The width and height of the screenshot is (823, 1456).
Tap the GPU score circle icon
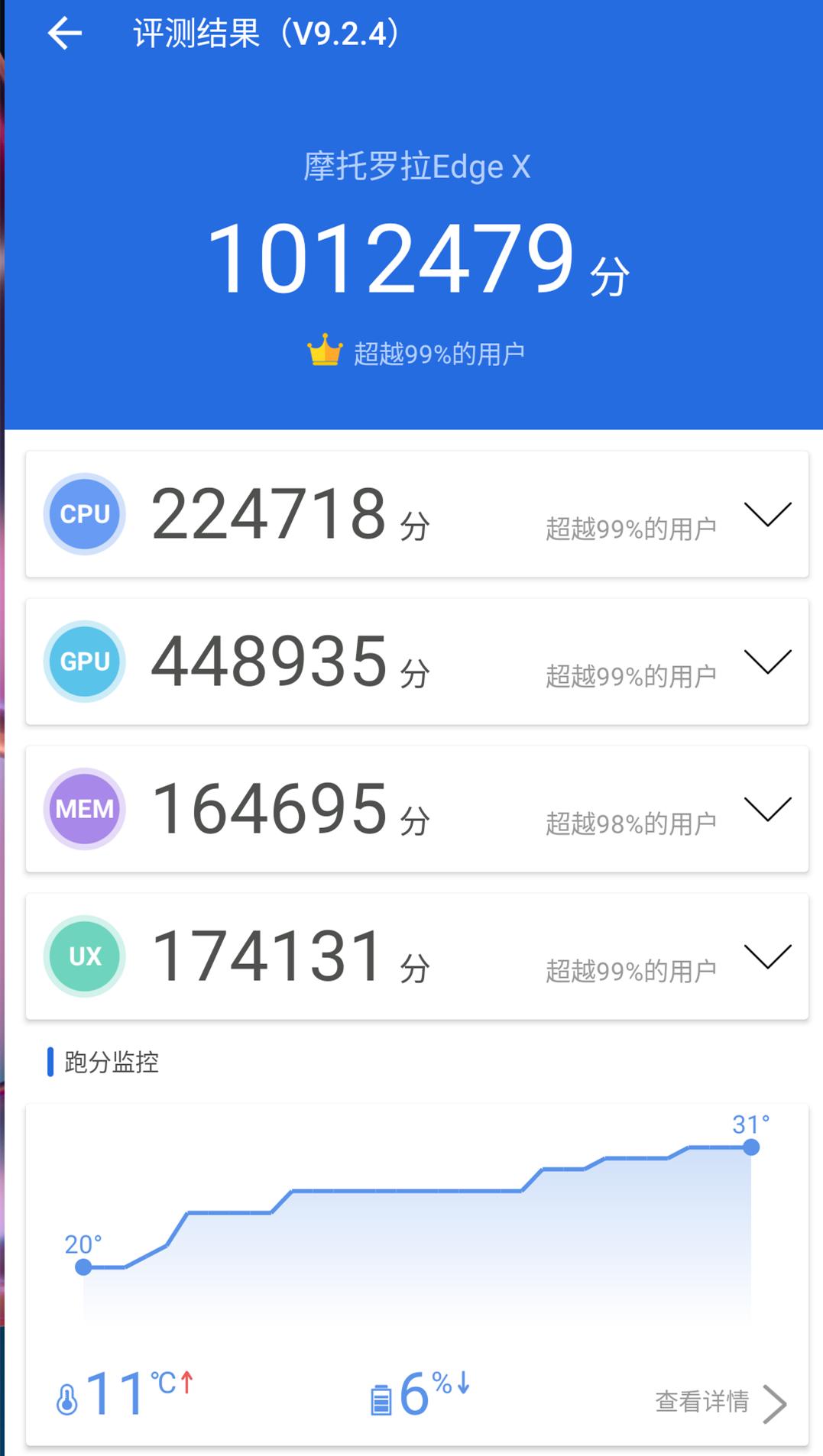pos(84,662)
